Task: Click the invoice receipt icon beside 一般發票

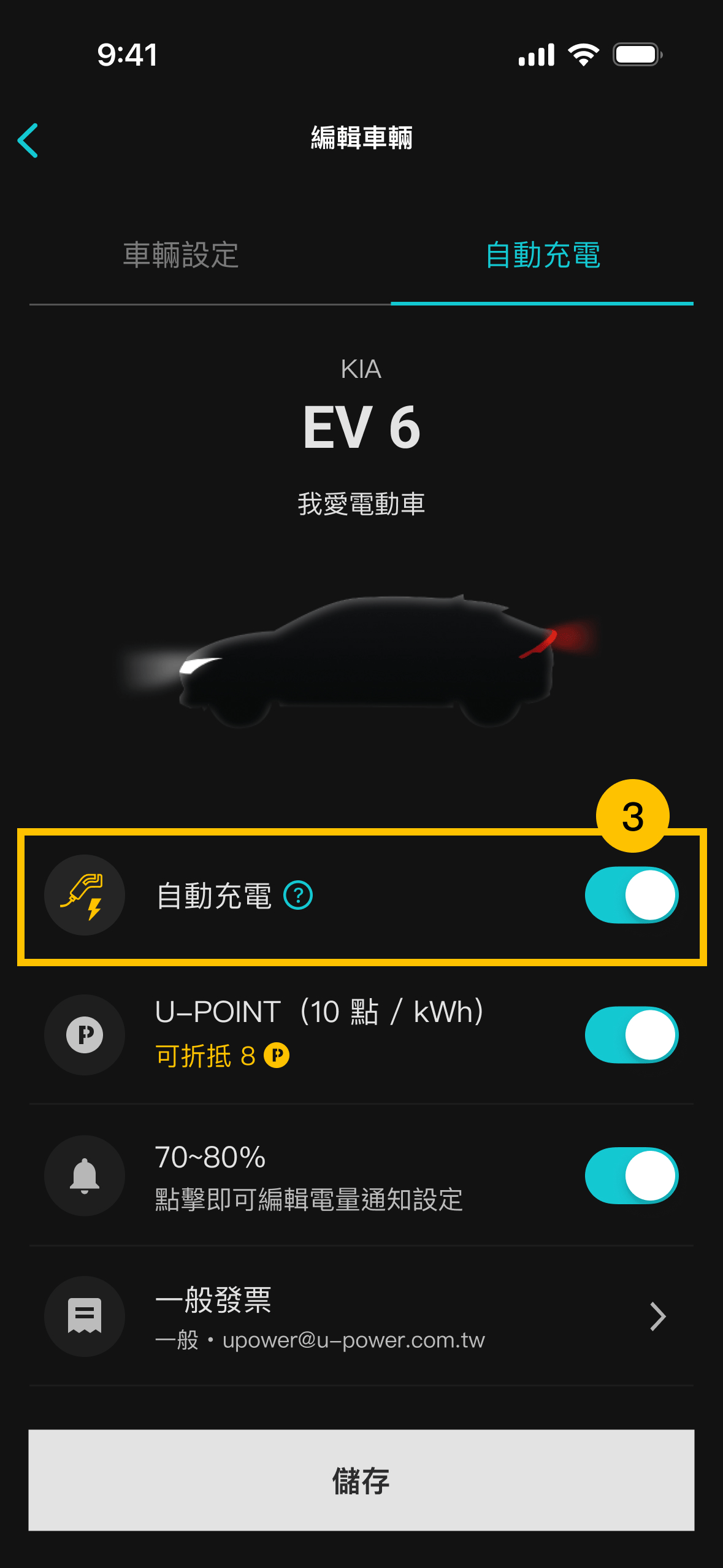Action: [x=85, y=1316]
